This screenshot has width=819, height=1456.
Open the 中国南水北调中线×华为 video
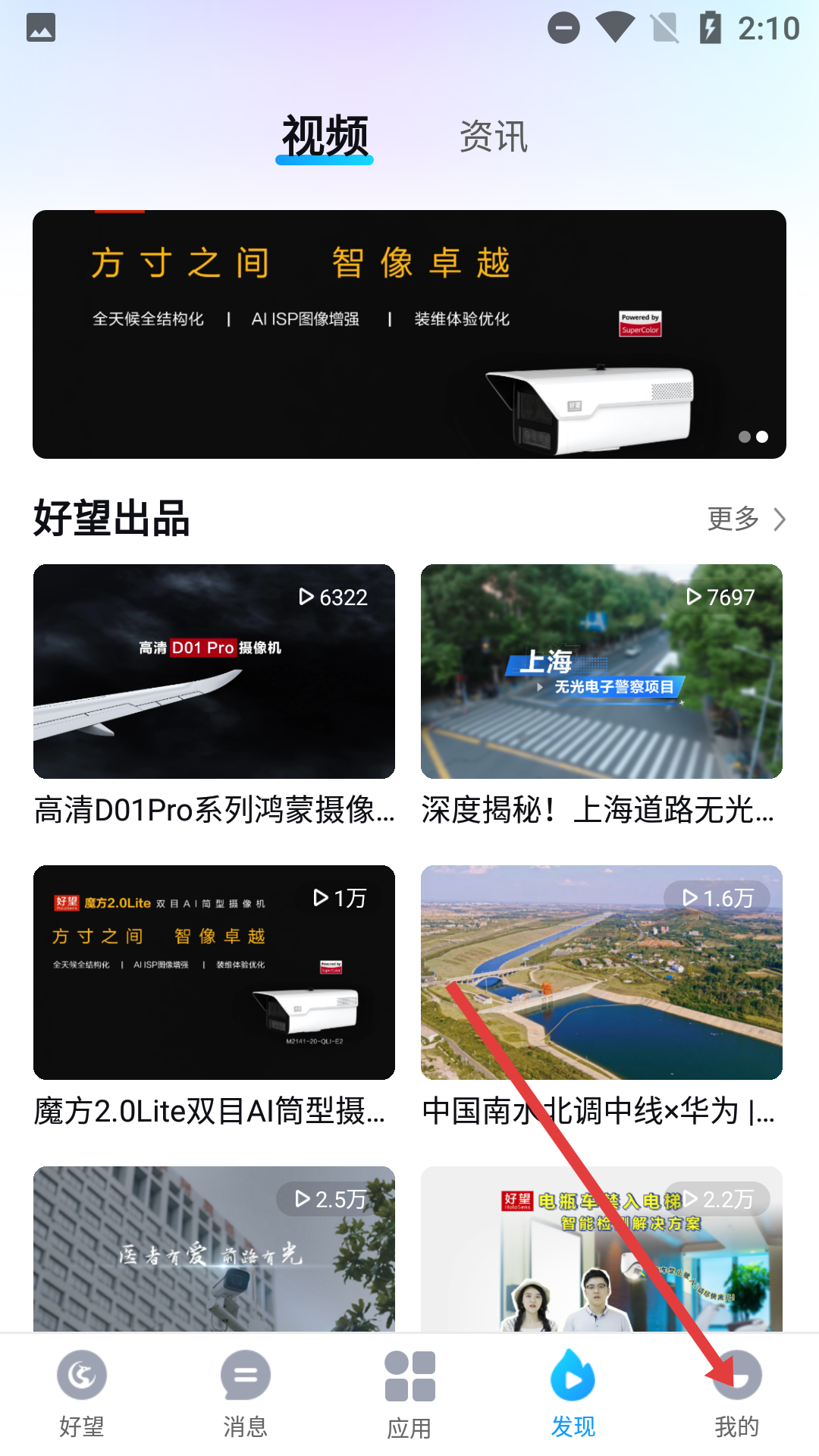pyautogui.click(x=601, y=972)
